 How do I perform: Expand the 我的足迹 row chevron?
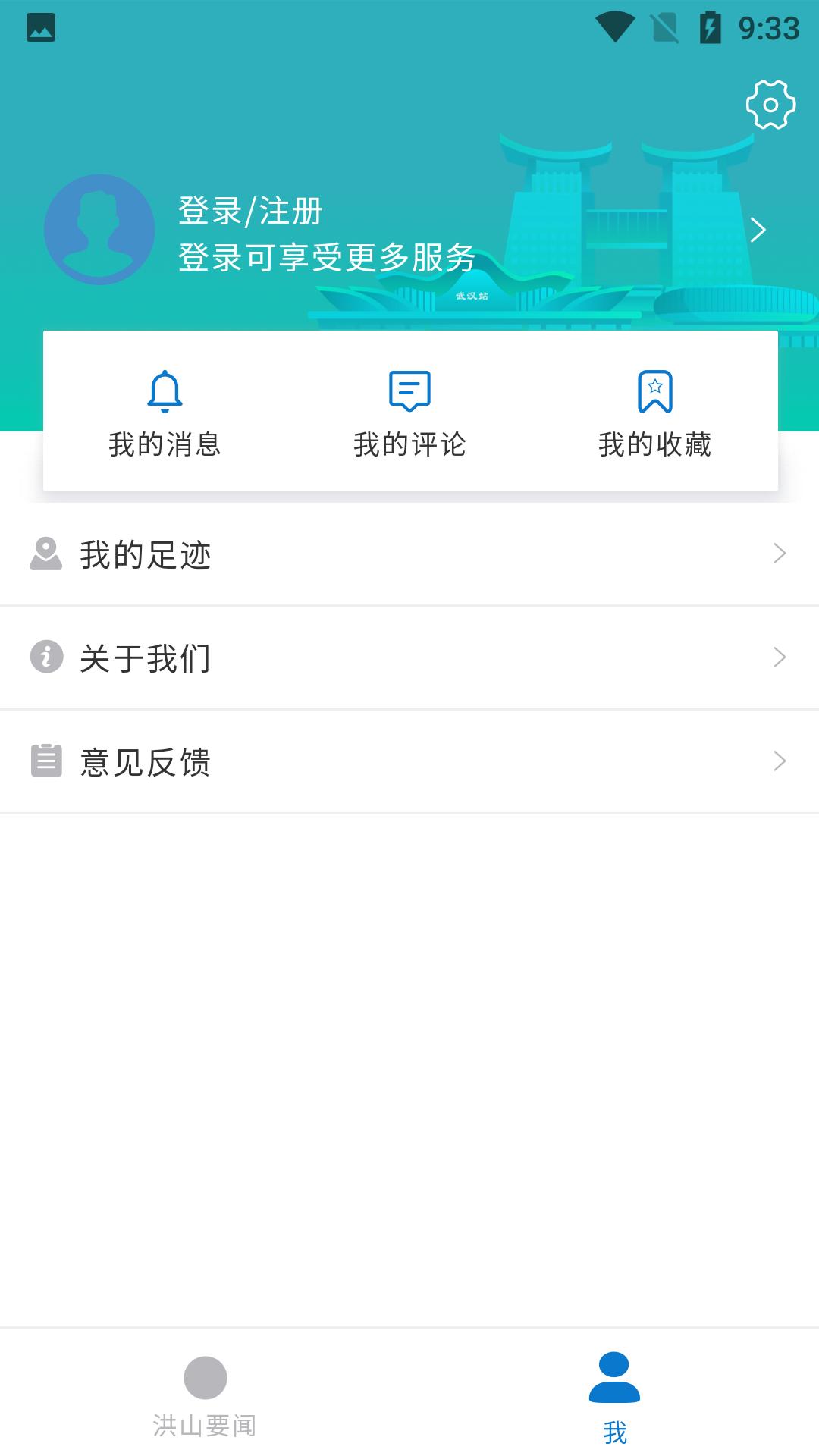point(779,554)
